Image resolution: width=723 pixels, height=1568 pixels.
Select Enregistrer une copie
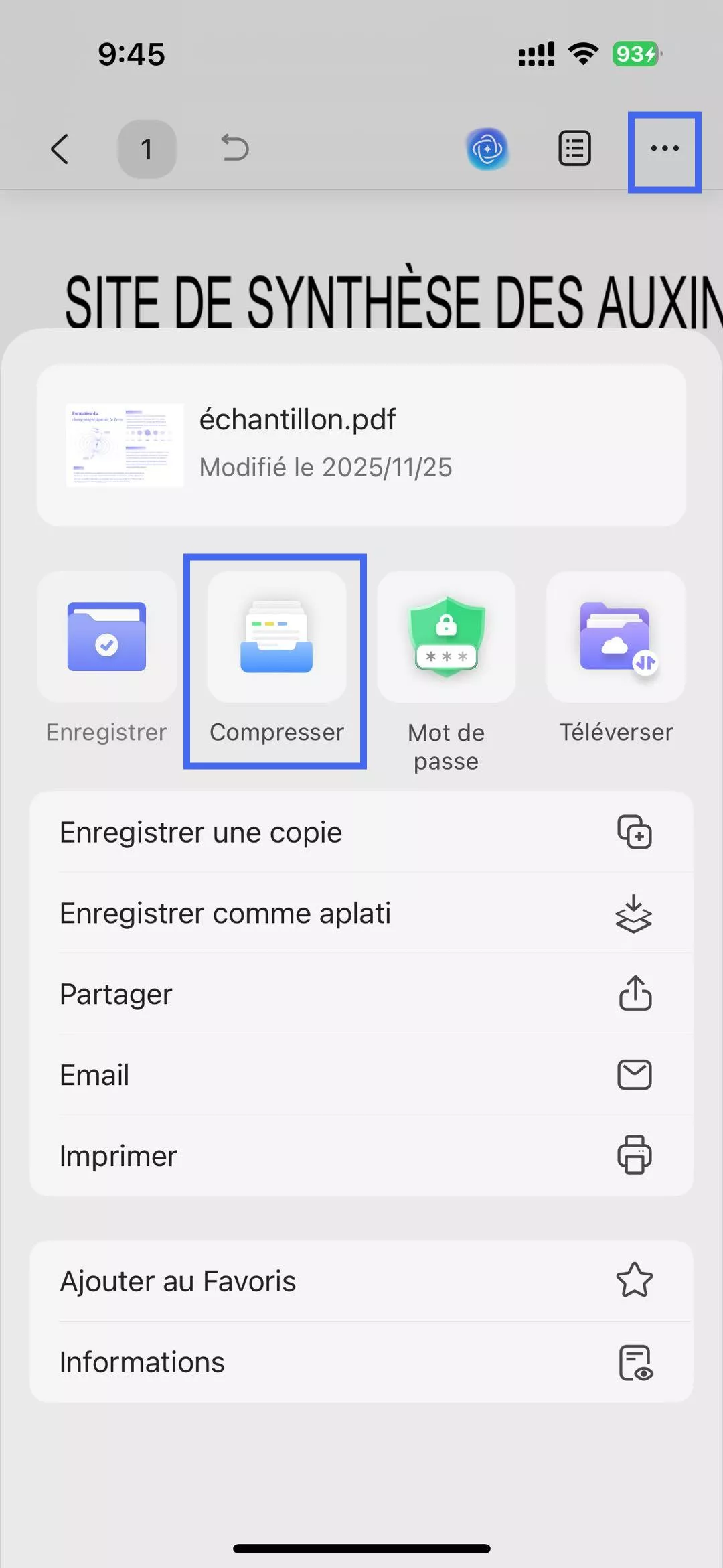point(201,832)
